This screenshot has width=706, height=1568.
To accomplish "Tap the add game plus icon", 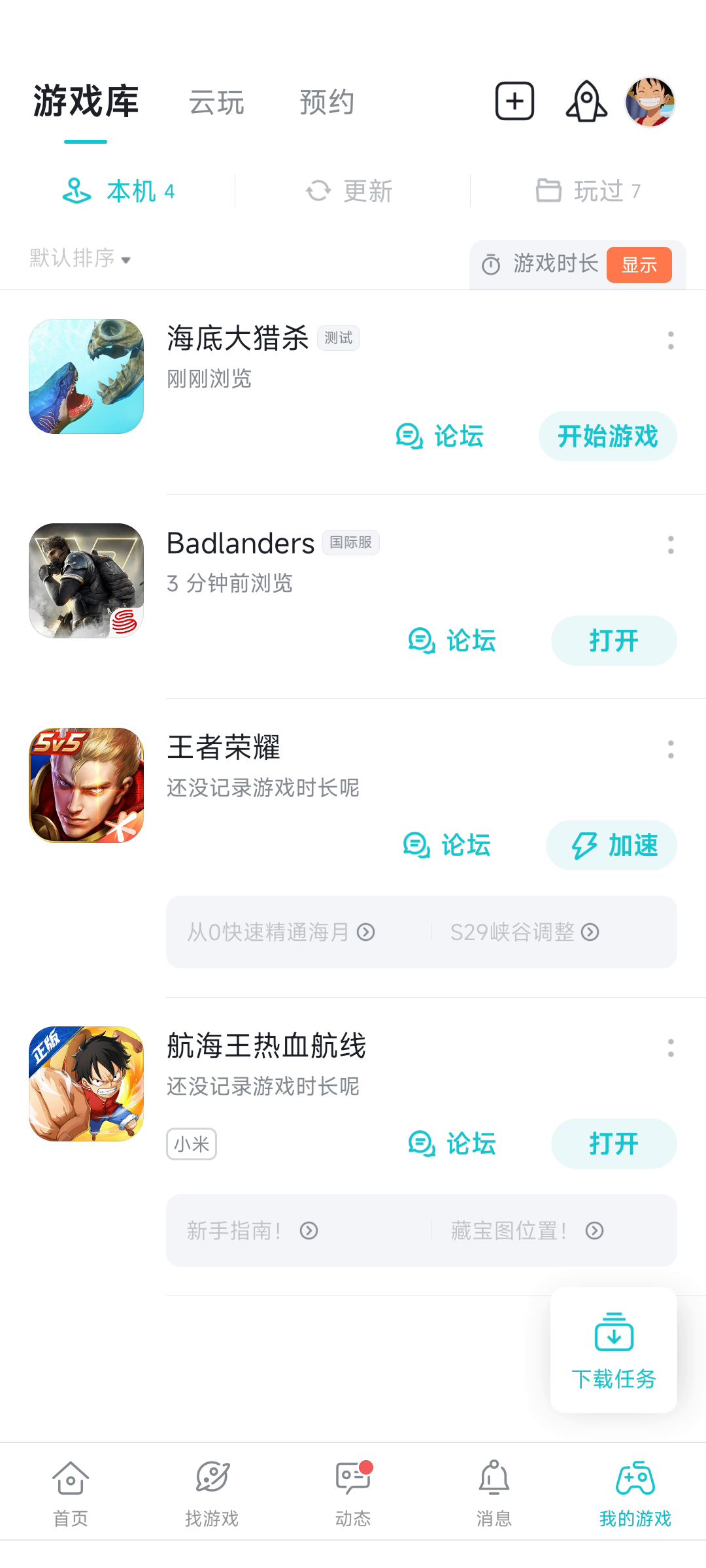I will click(x=514, y=101).
